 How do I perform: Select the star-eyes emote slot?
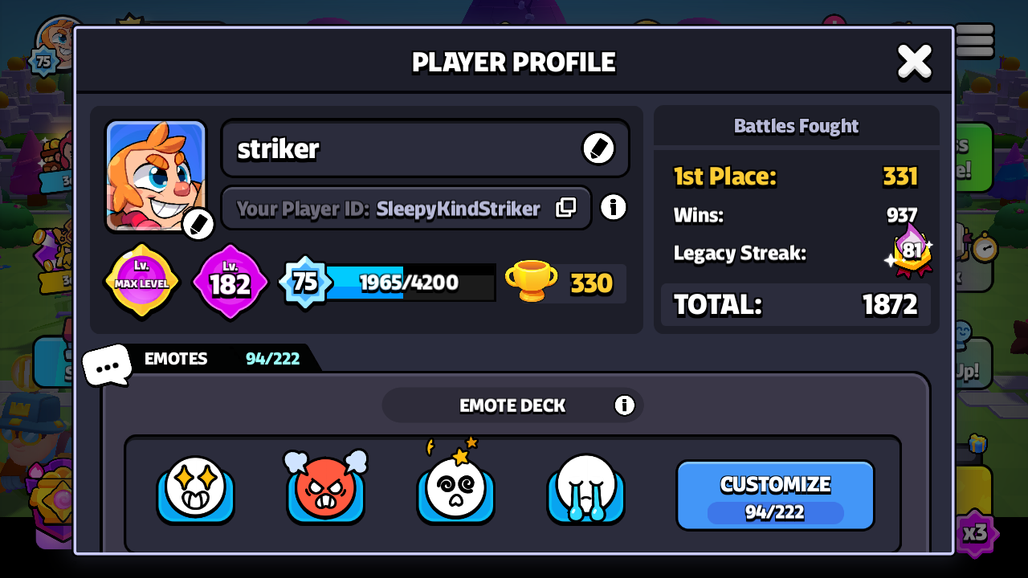pyautogui.click(x=195, y=490)
